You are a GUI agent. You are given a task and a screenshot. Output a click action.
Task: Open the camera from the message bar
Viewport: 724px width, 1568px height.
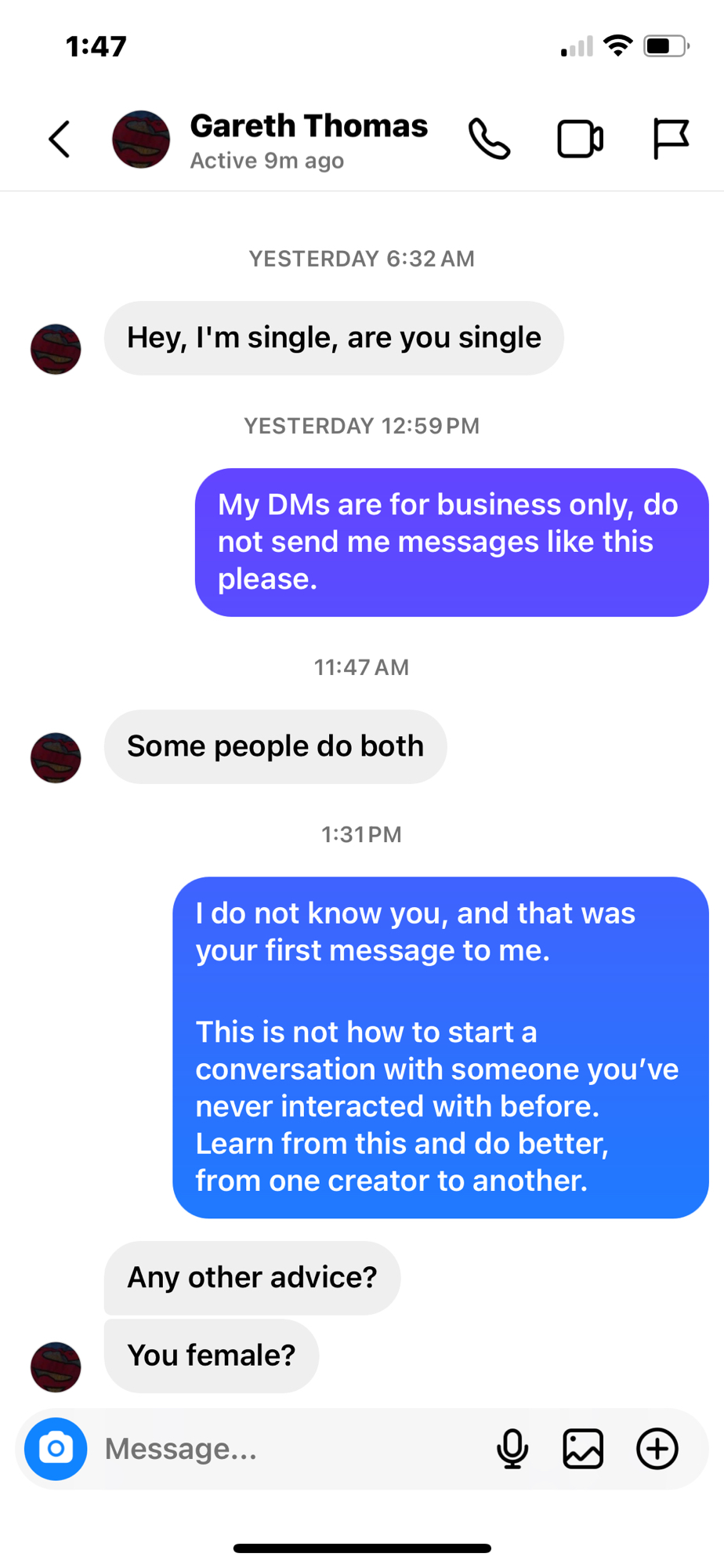point(56,1449)
